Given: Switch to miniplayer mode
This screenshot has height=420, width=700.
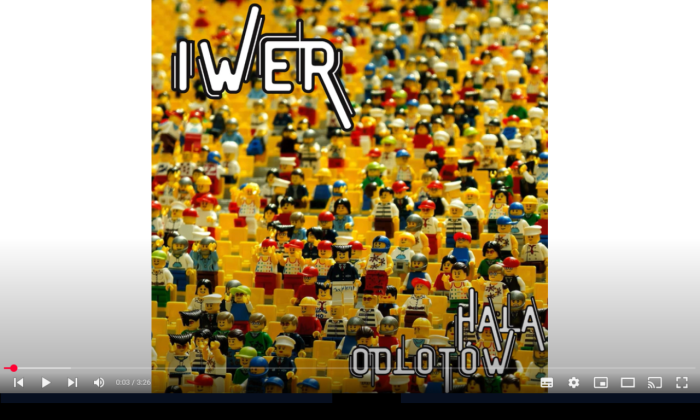Looking at the screenshot, I should point(601,382).
